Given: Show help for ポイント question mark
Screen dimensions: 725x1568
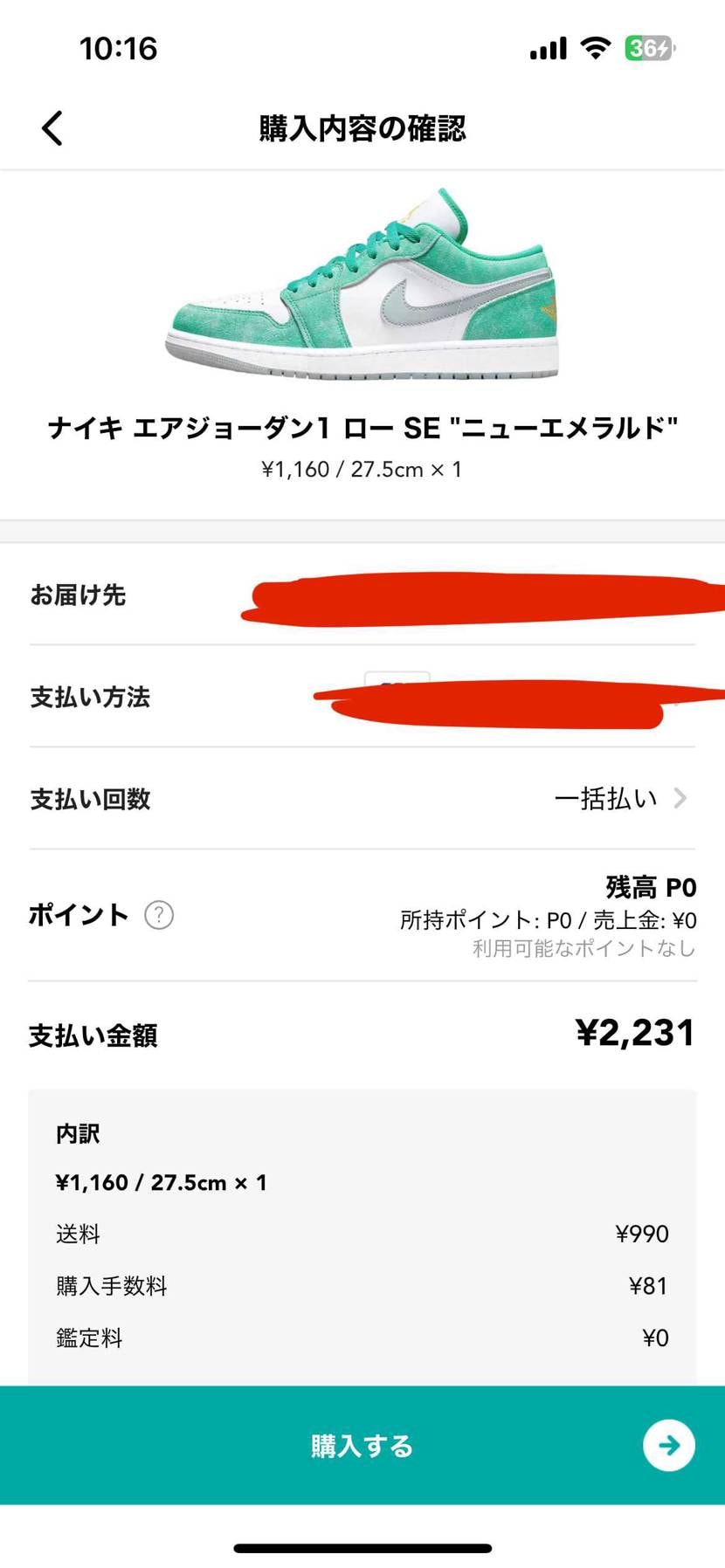Looking at the screenshot, I should tap(159, 915).
